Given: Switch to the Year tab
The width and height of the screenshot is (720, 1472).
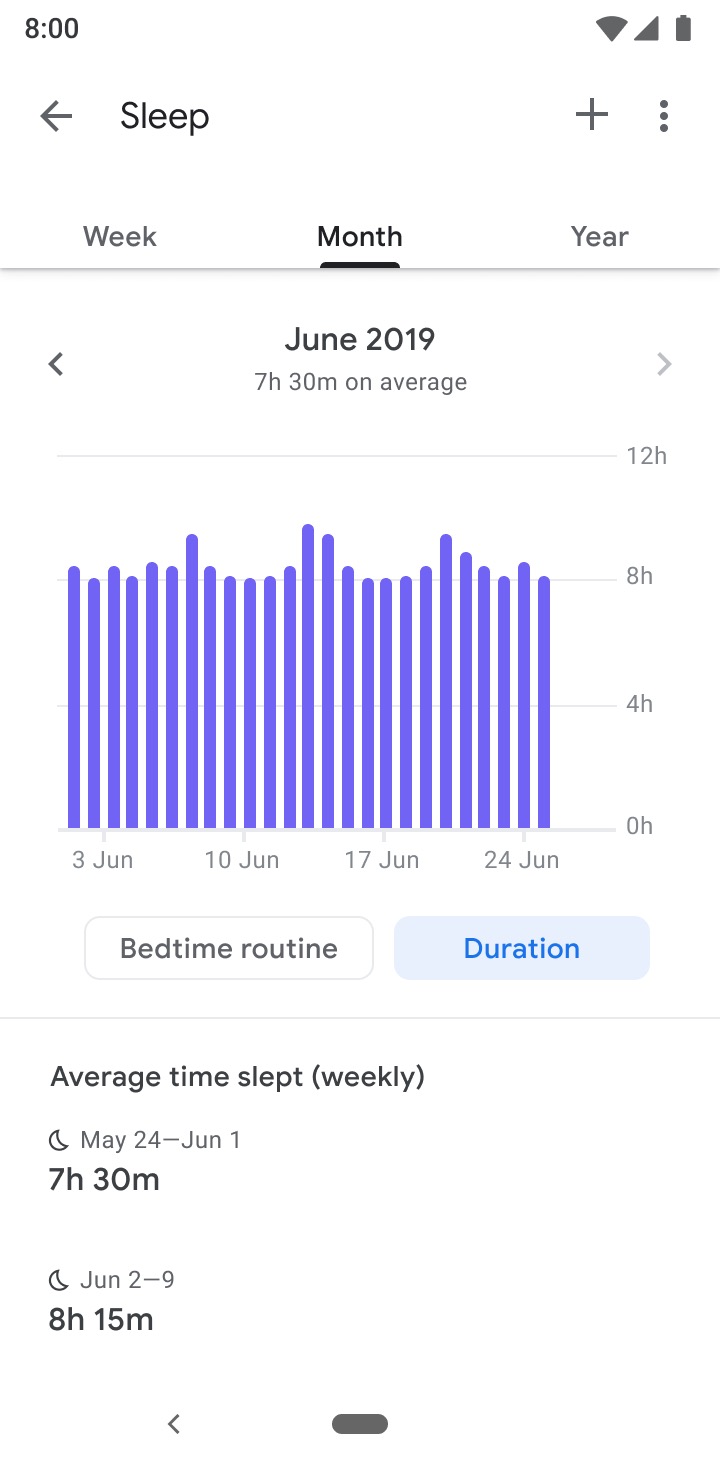Looking at the screenshot, I should (600, 237).
